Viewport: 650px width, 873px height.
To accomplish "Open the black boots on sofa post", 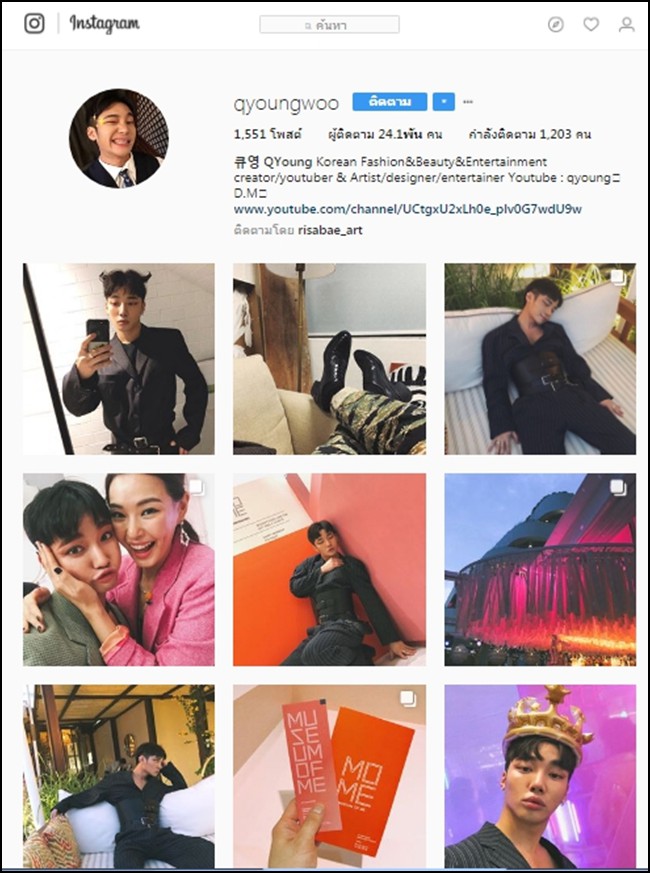I will [329, 359].
